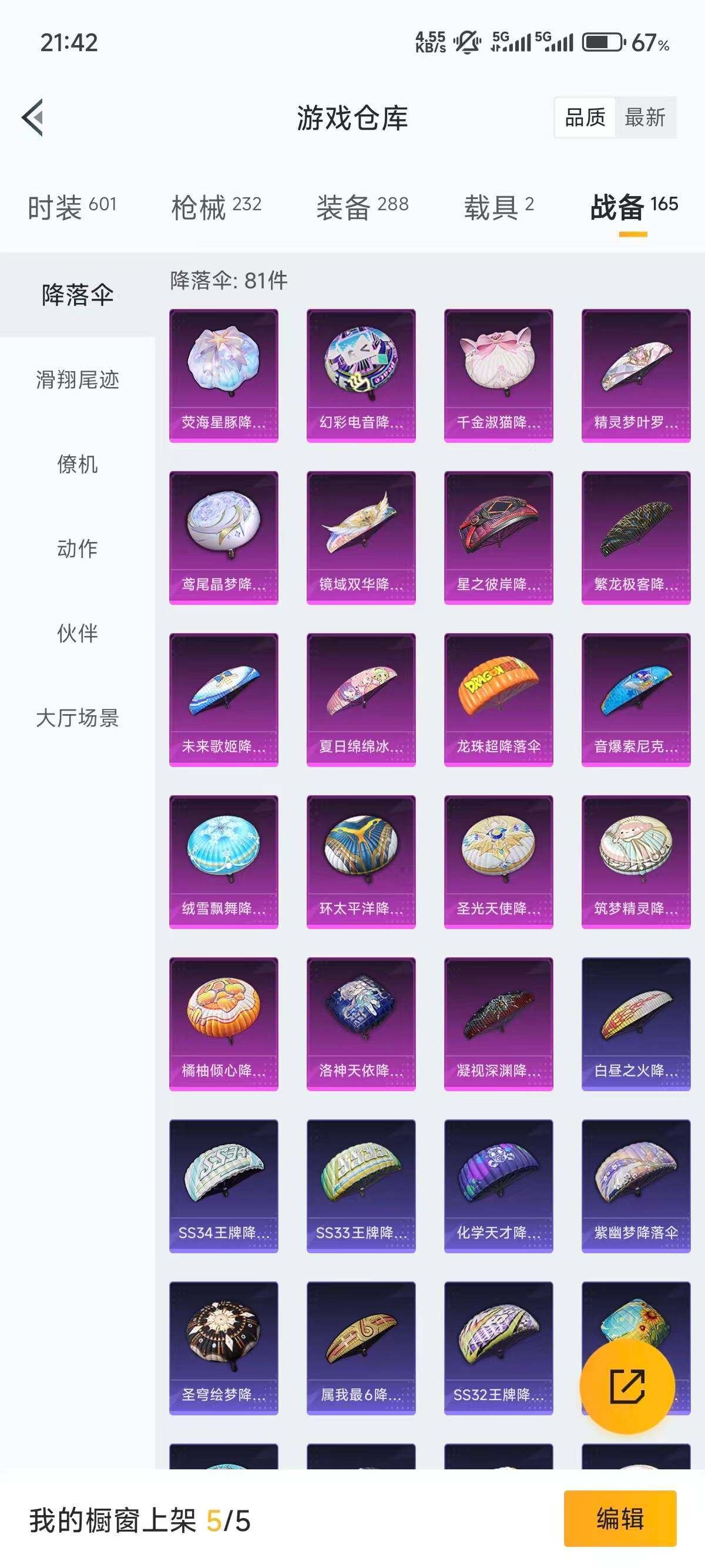705x1568 pixels.
Task: Switch warehouse view to 伙伴 category
Action: coord(77,634)
